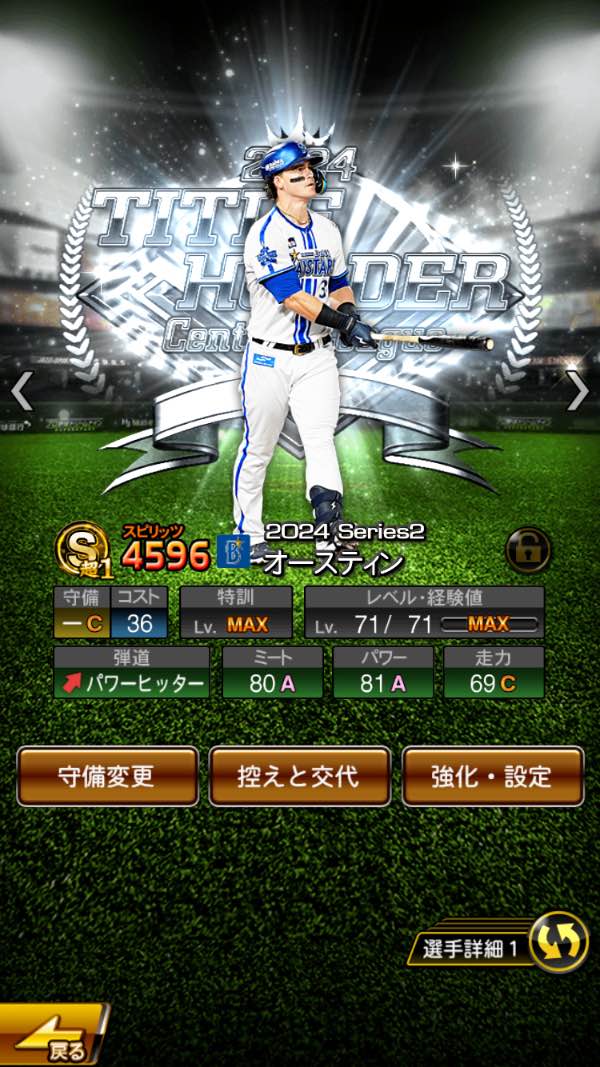Tap the 守備変更 button
600x1067 pixels.
click(x=107, y=776)
